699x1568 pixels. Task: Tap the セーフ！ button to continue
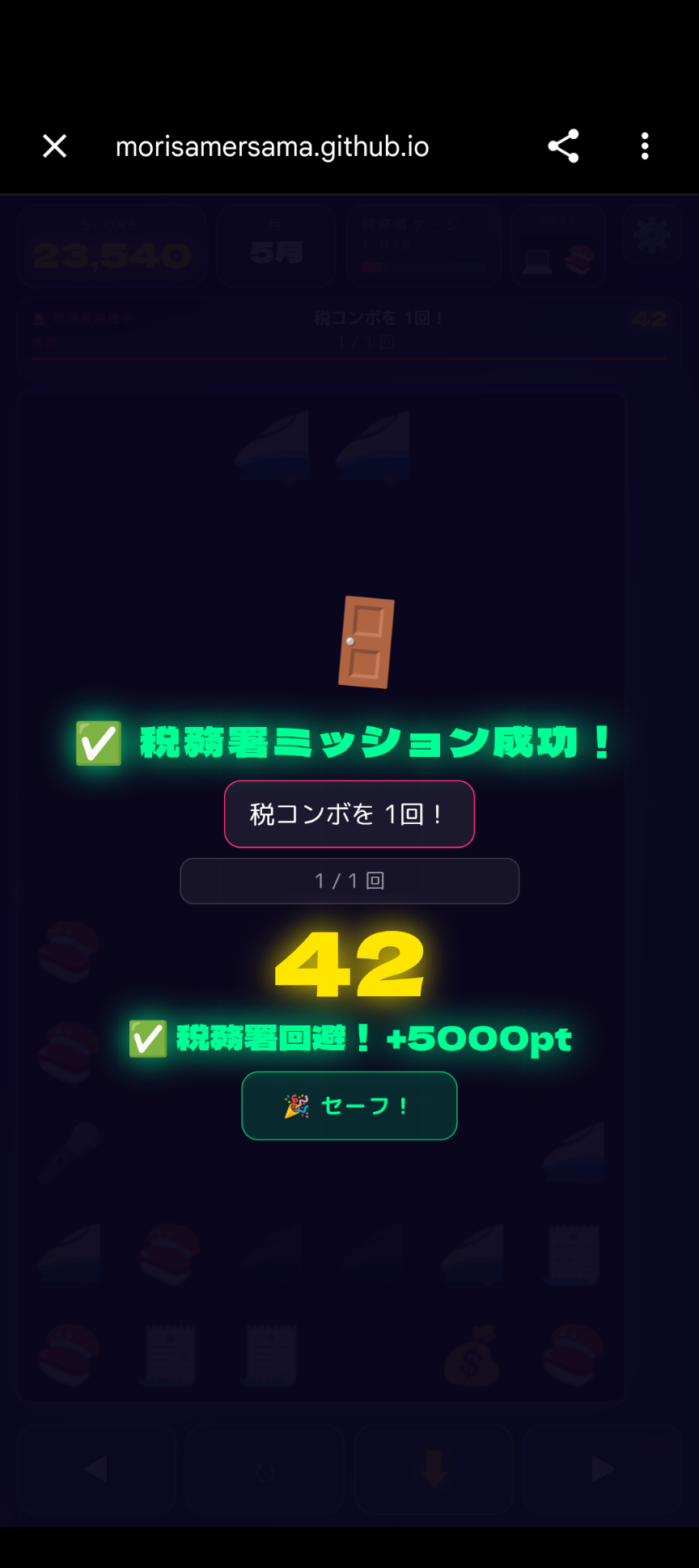349,1105
